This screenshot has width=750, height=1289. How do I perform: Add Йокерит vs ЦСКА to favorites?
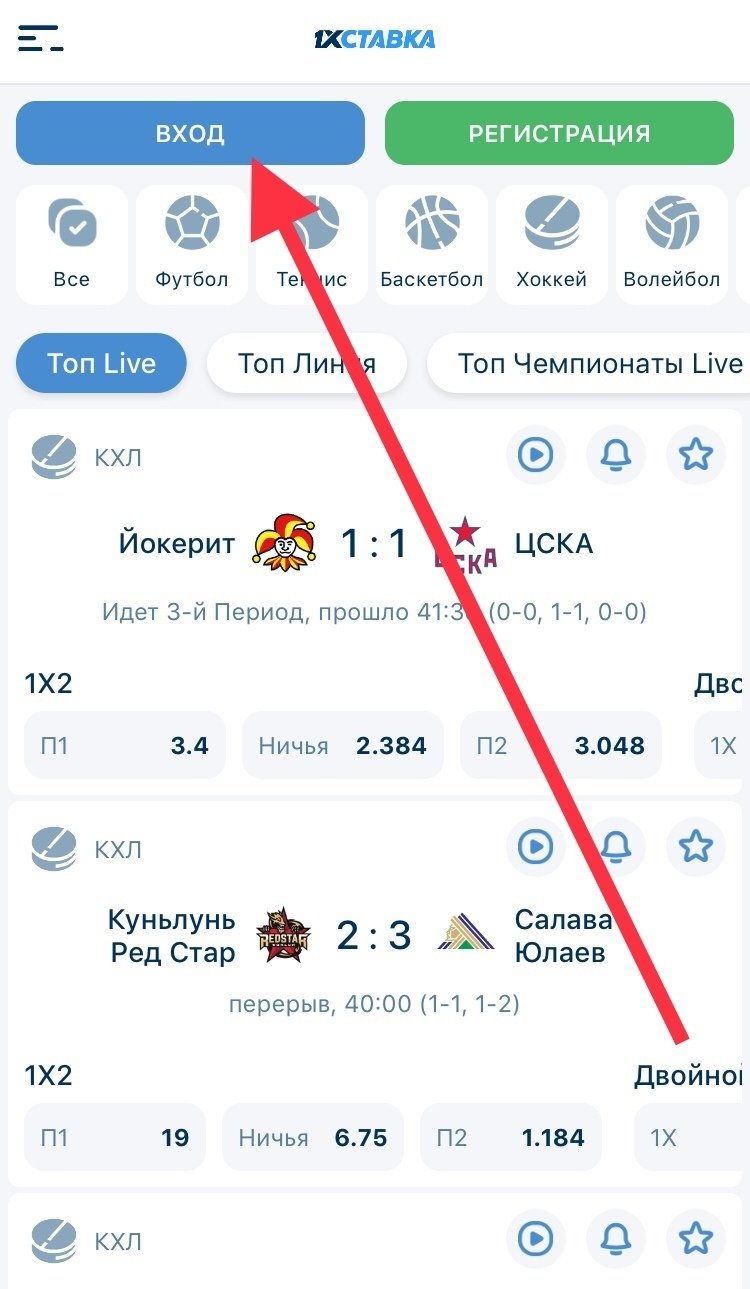pyautogui.click(x=696, y=455)
